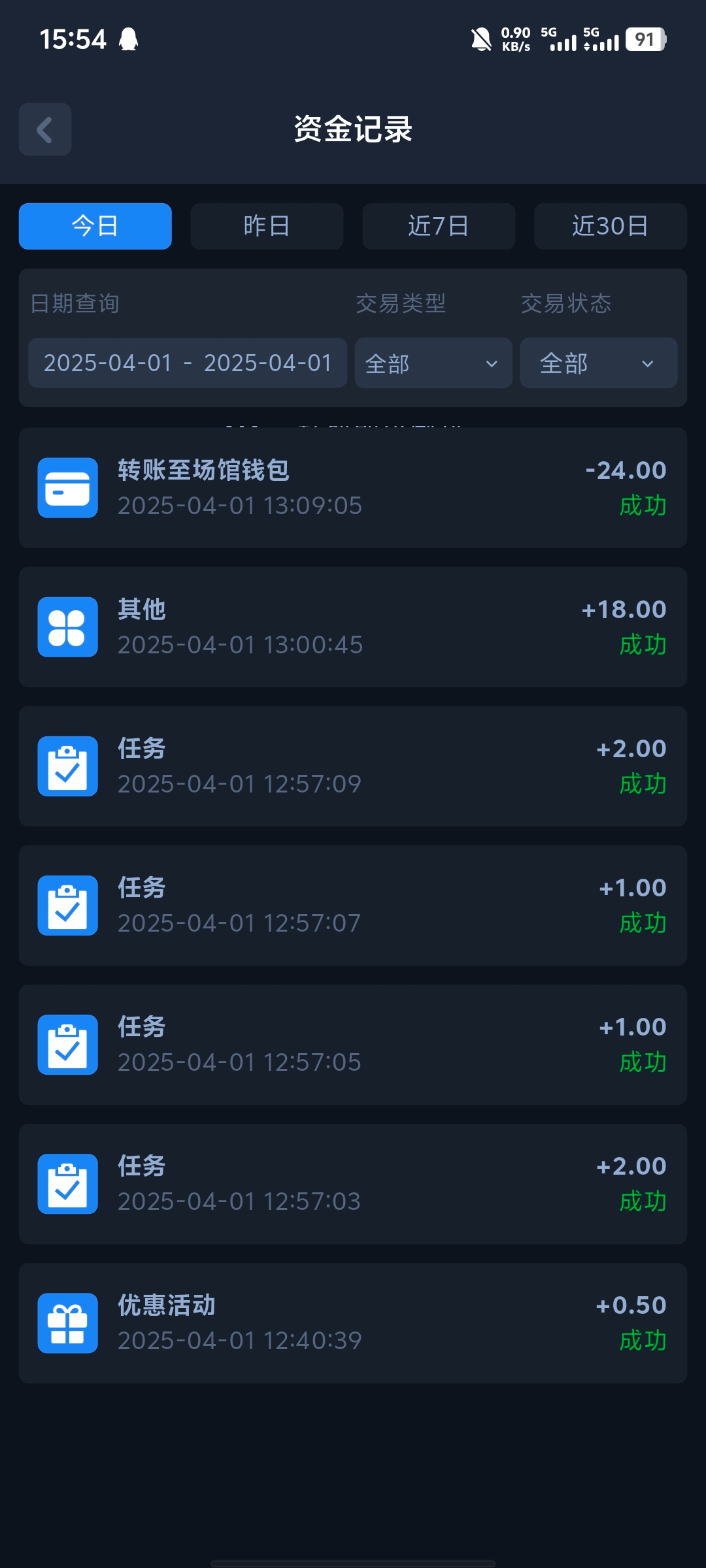
Task: Open the 交易状态 dropdown
Action: pyautogui.click(x=598, y=363)
